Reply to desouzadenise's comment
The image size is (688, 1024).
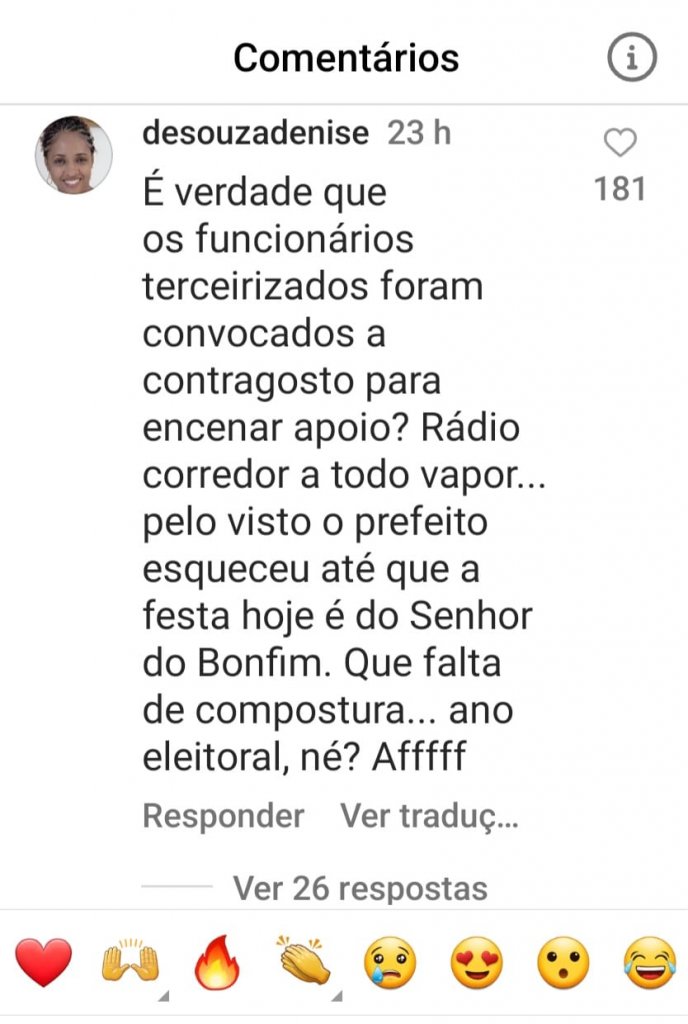(x=223, y=816)
